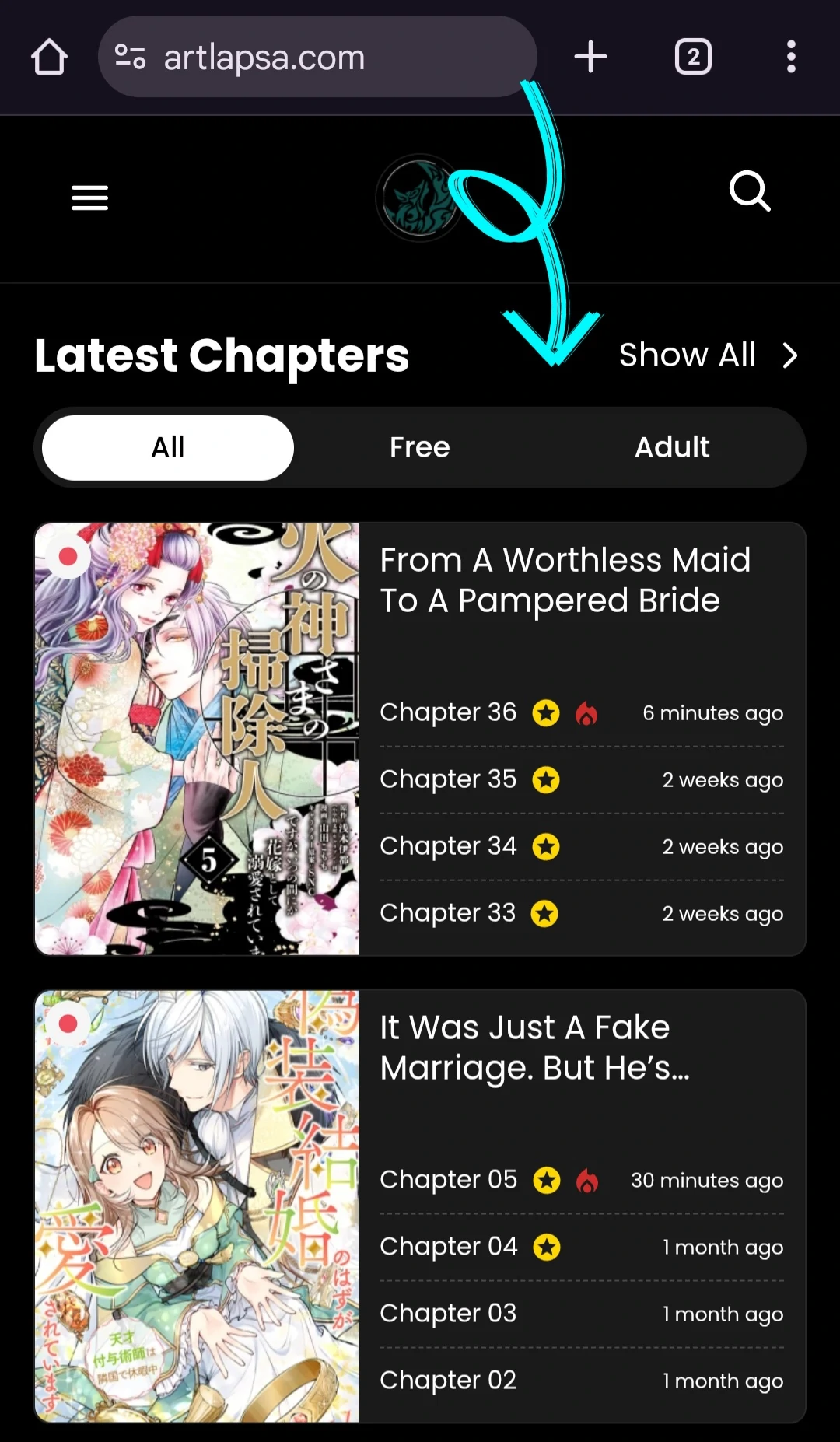Go to the browser home page
The width and height of the screenshot is (840, 1442).
(49, 57)
